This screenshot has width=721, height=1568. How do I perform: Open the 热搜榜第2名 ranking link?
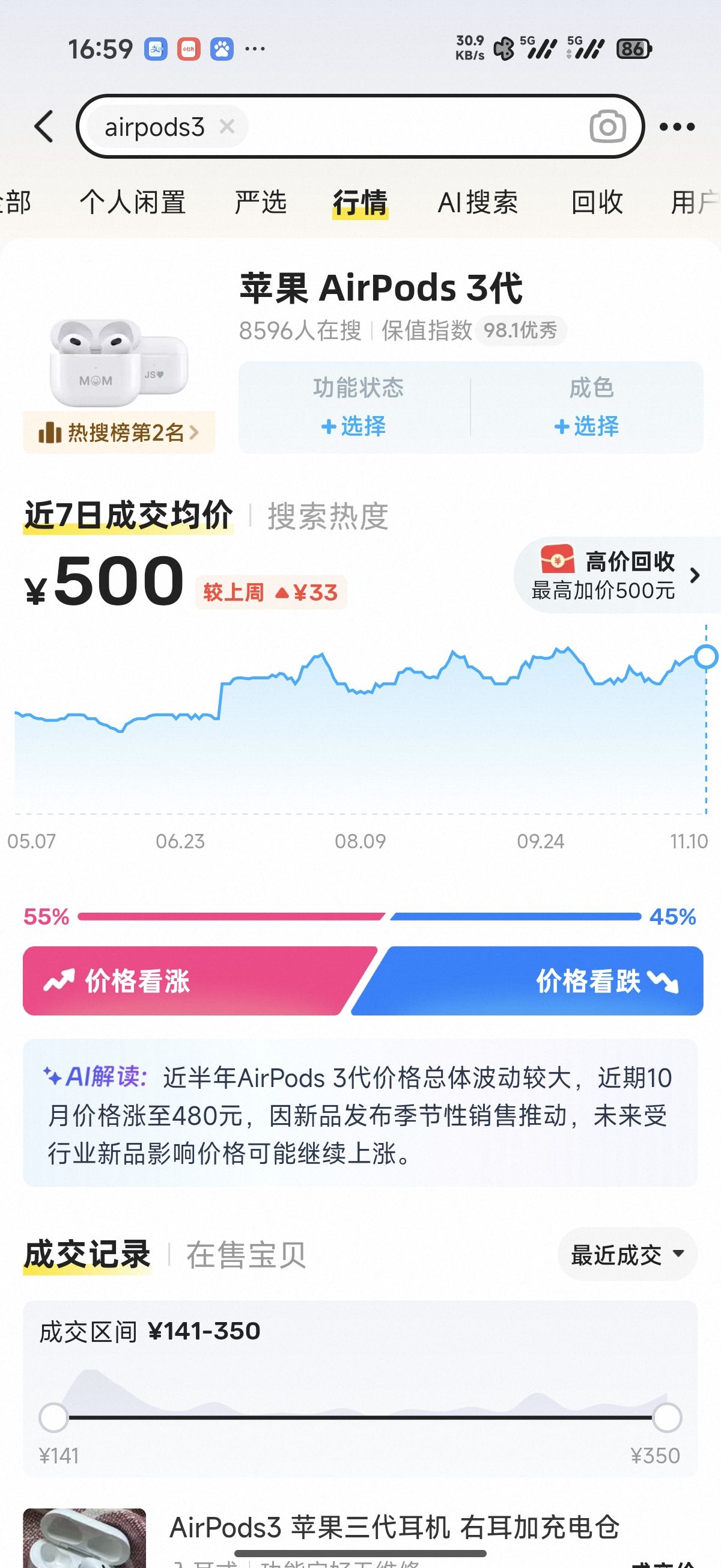(119, 433)
